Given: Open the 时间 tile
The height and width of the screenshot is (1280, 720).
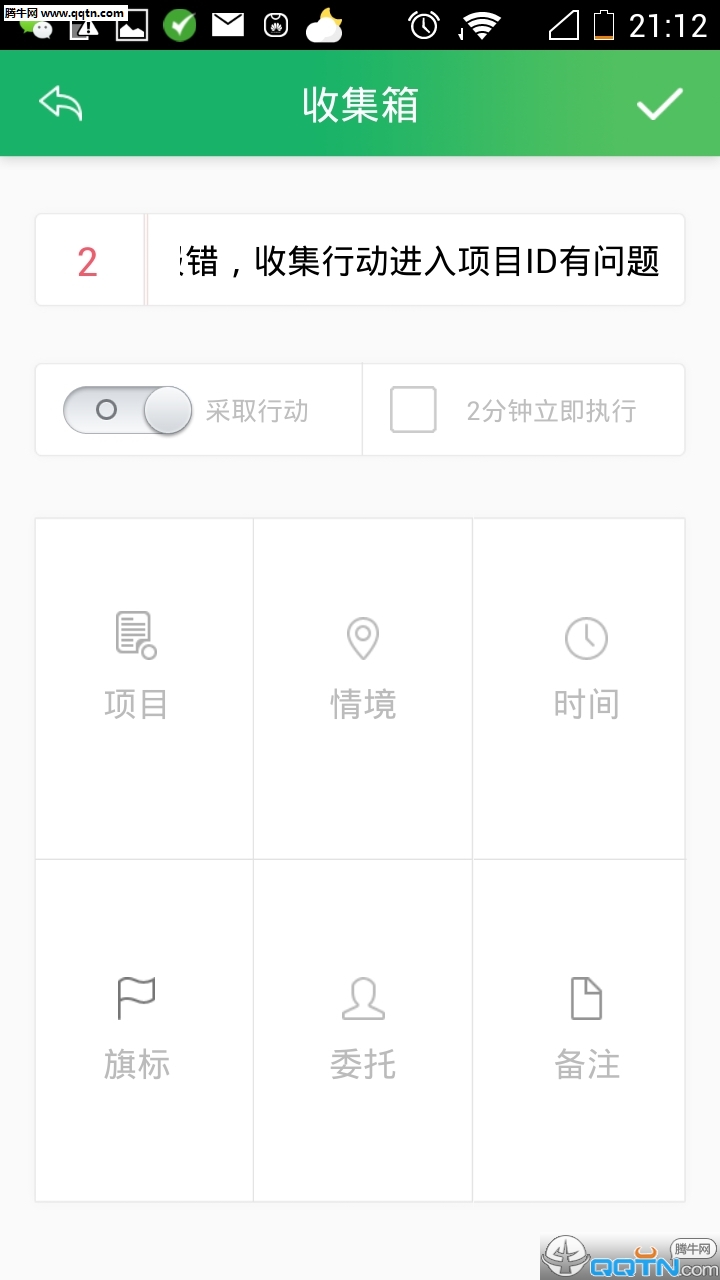Looking at the screenshot, I should [579, 688].
